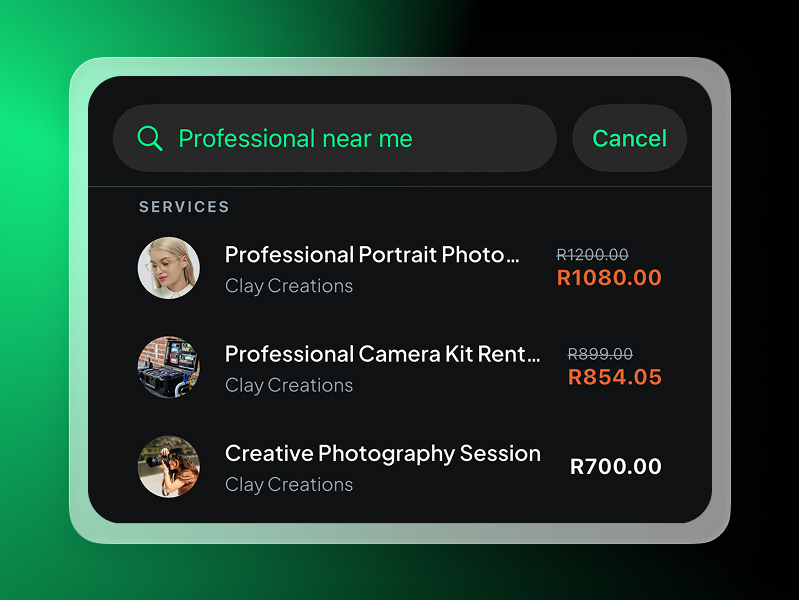Image resolution: width=799 pixels, height=600 pixels.
Task: Cancel the search
Action: [x=629, y=138]
